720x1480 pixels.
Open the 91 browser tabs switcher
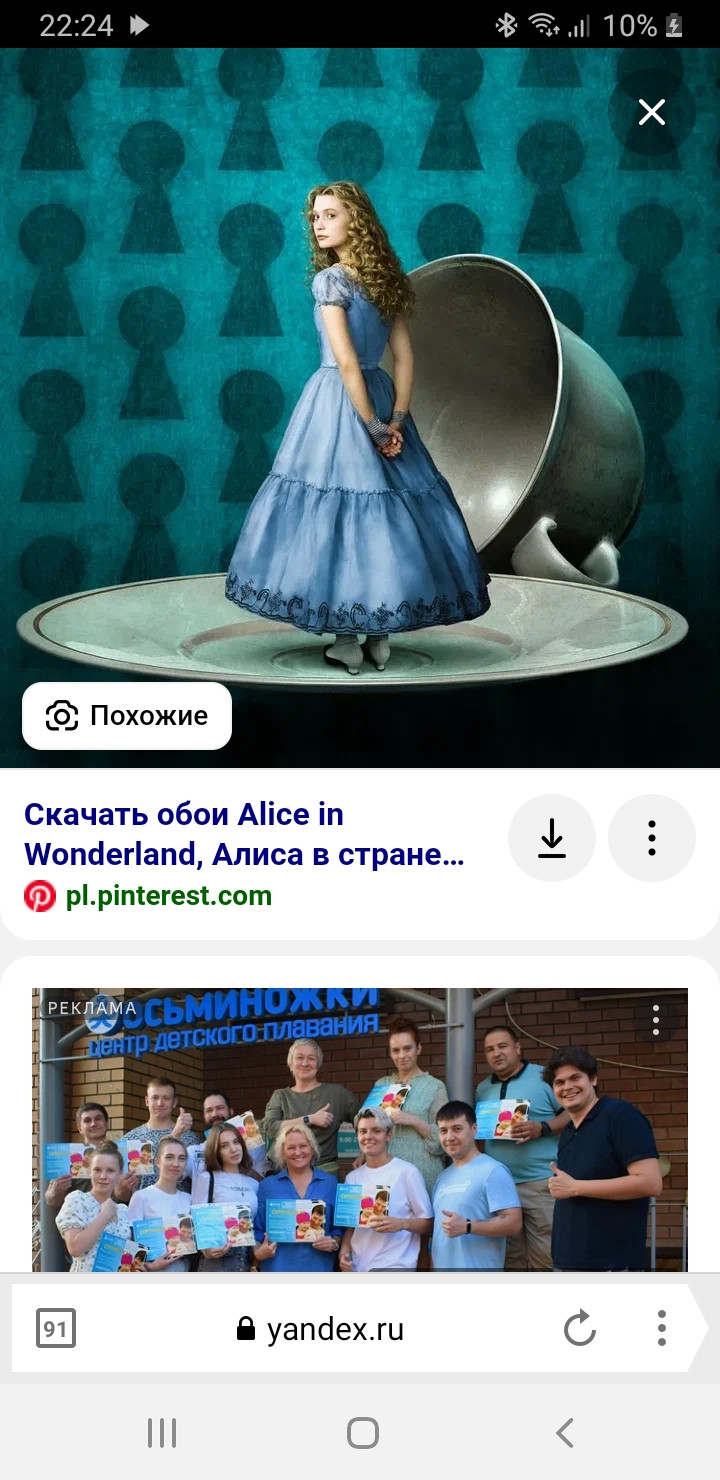click(55, 1329)
